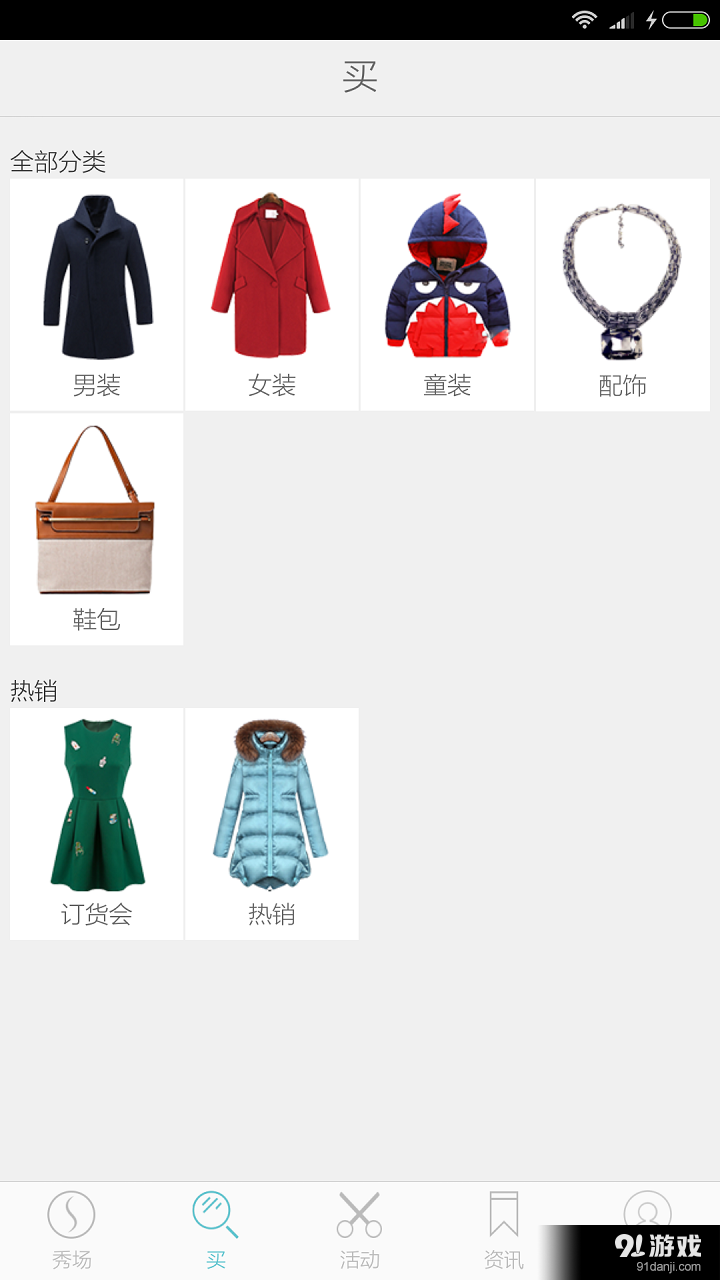Tap the bookmark 资讯 icon
Viewport: 720px width, 1280px height.
pyautogui.click(x=503, y=1213)
